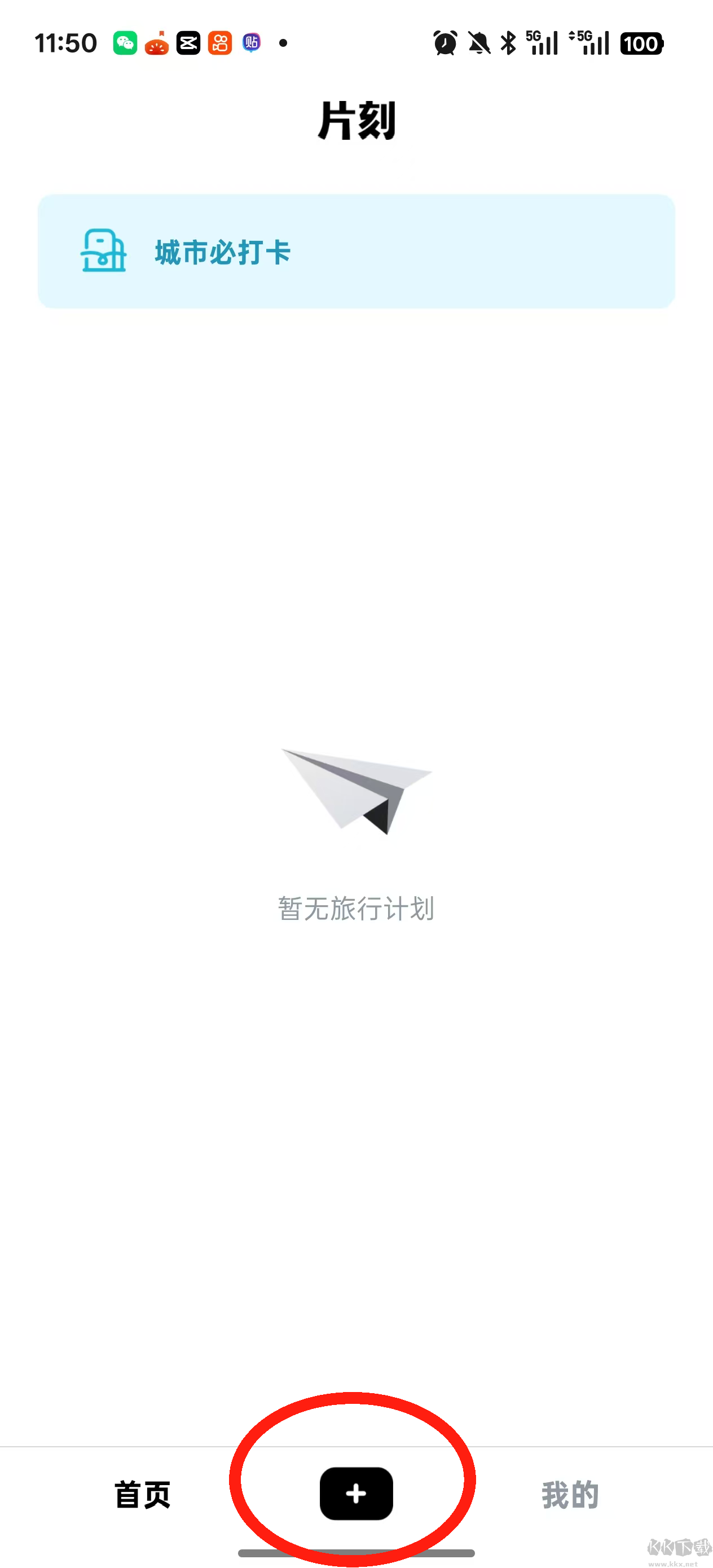Switch to the 我的 tab
The image size is (713, 1568).
point(570,1495)
